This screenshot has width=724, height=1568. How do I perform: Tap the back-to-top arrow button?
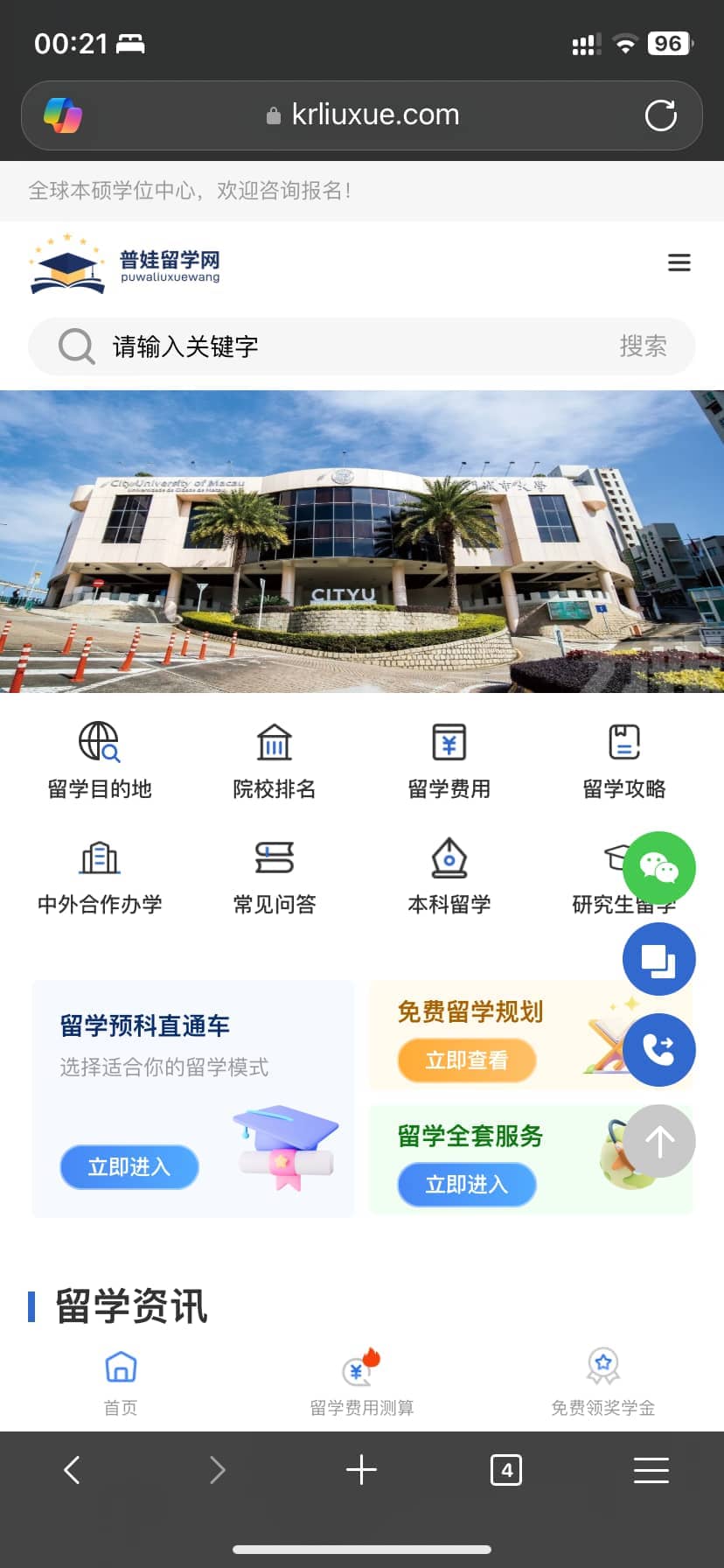[659, 1141]
